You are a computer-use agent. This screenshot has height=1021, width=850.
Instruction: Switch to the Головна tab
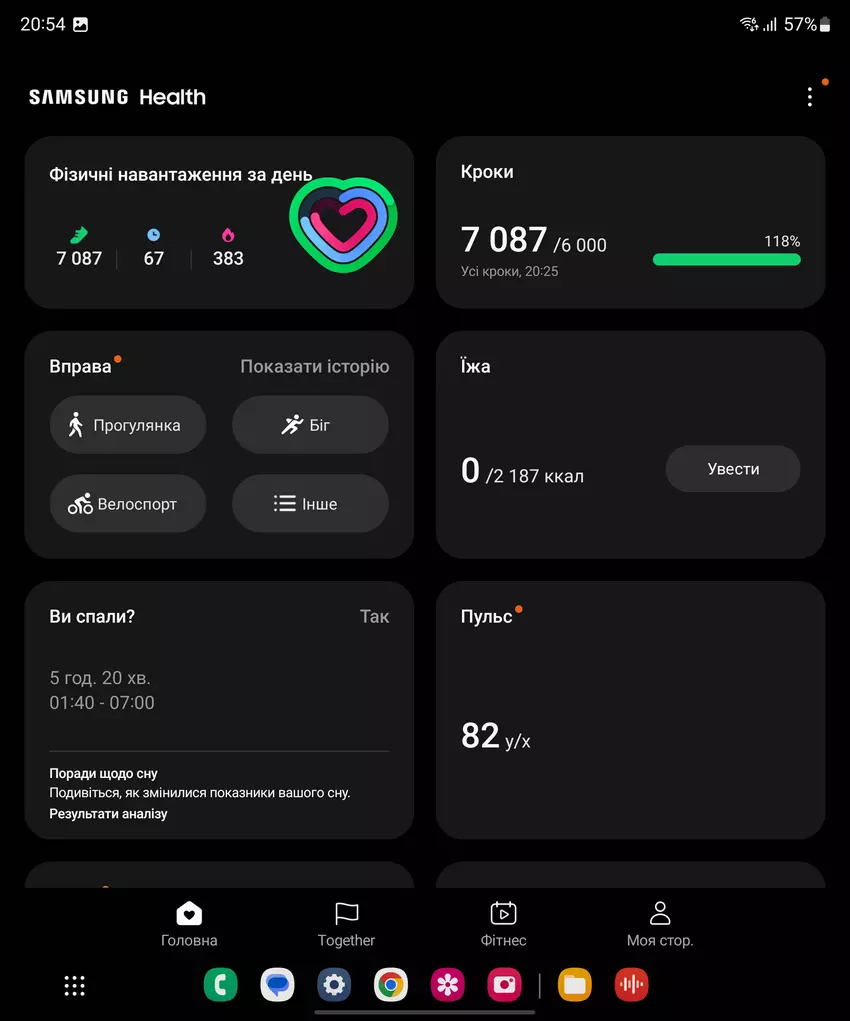coord(189,925)
